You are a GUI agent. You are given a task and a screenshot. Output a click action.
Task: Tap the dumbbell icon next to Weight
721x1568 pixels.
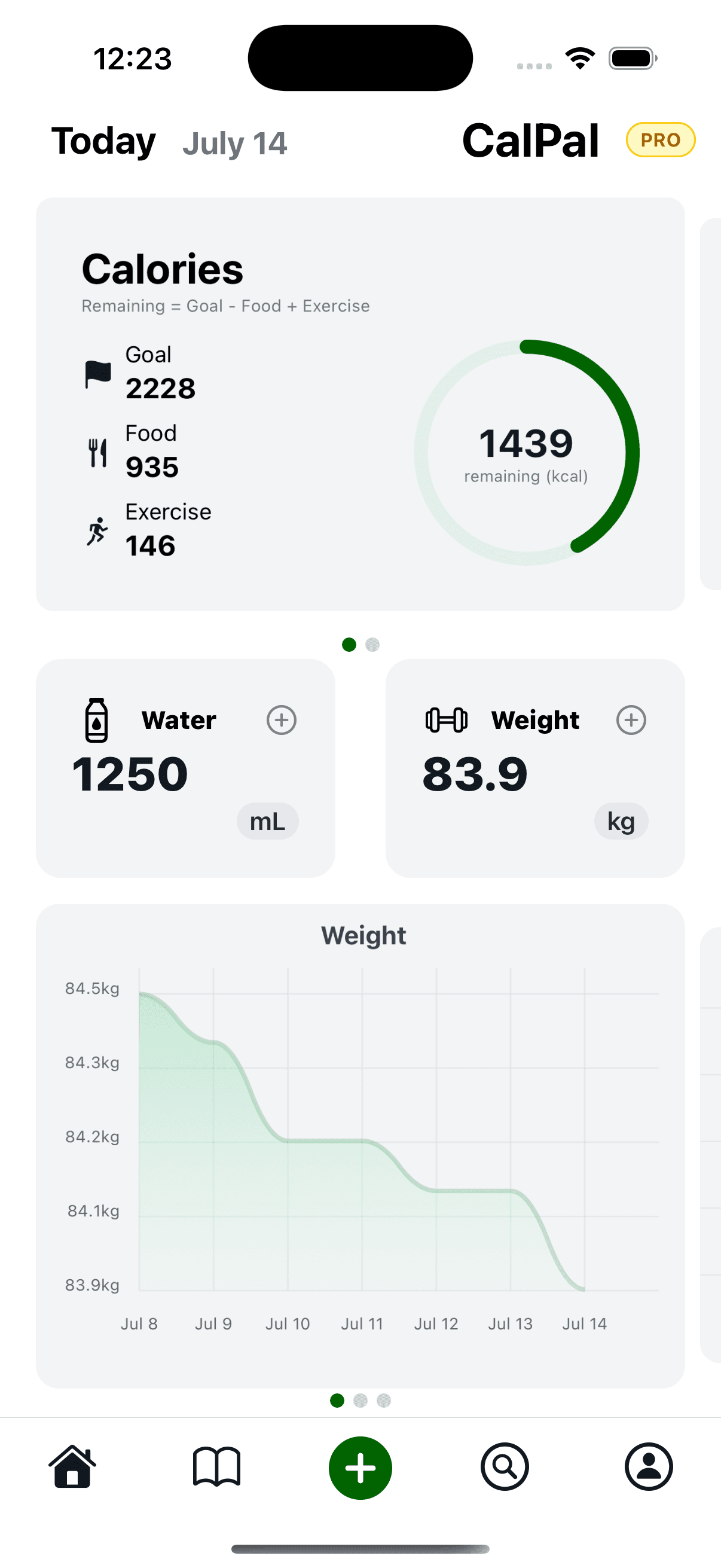[446, 719]
